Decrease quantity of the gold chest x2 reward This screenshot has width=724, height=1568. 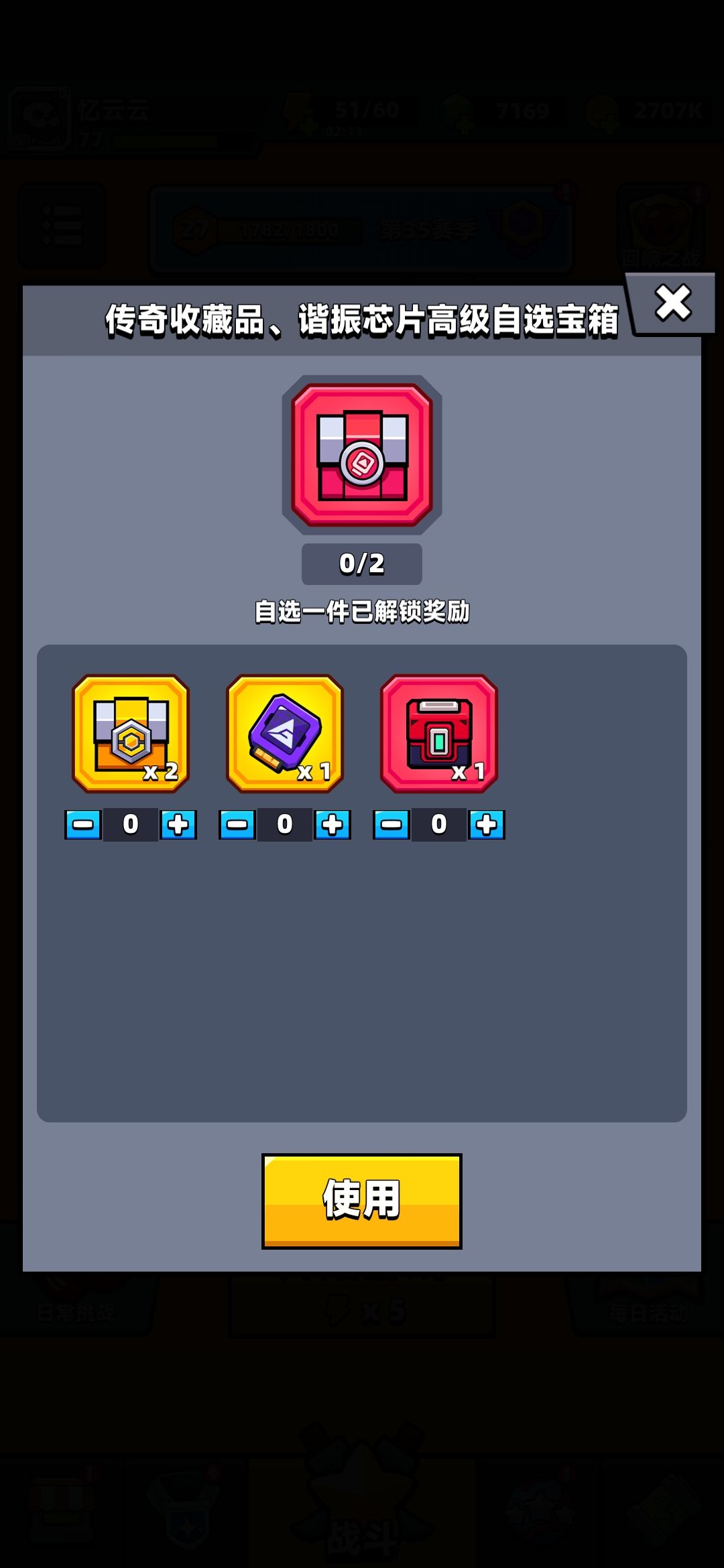(83, 824)
